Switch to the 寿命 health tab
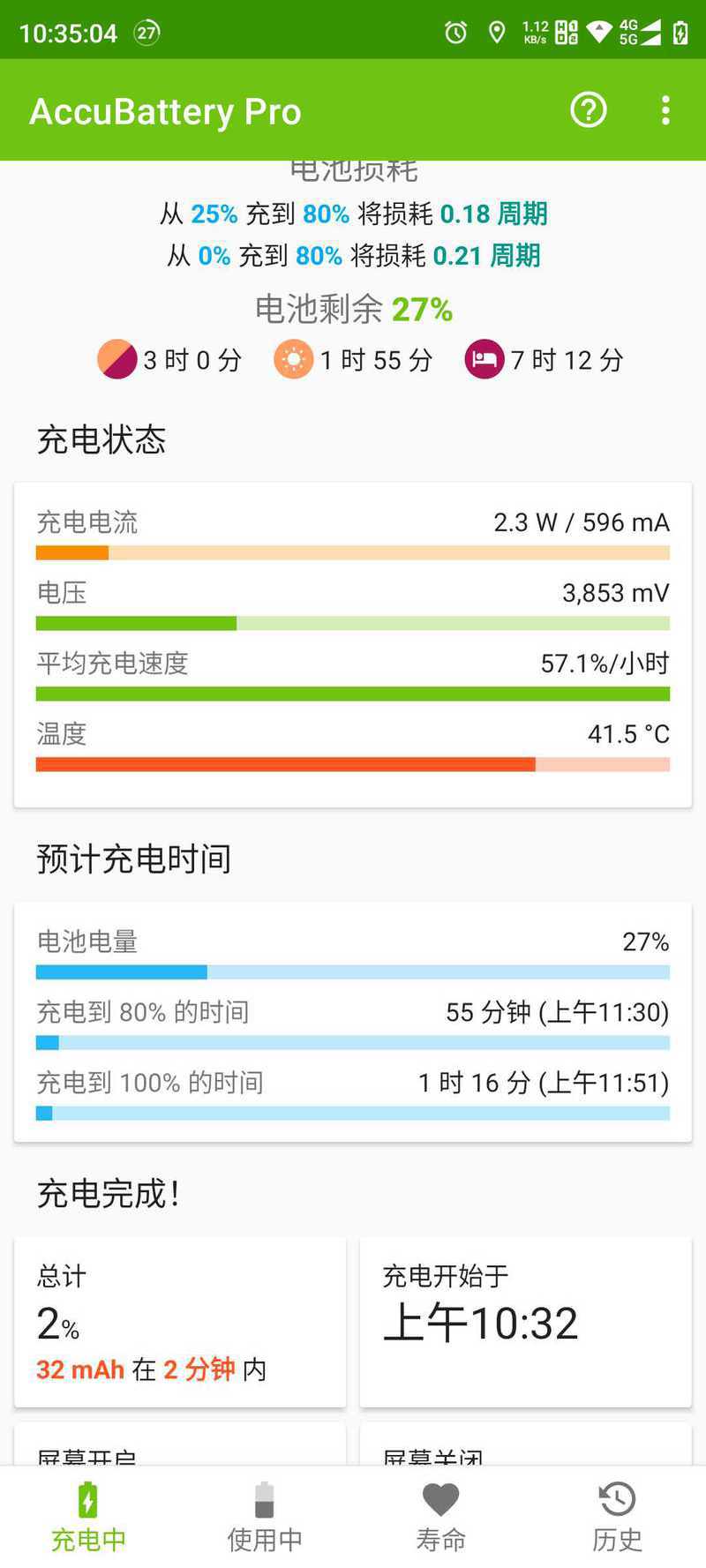This screenshot has height=1568, width=706. [441, 1518]
